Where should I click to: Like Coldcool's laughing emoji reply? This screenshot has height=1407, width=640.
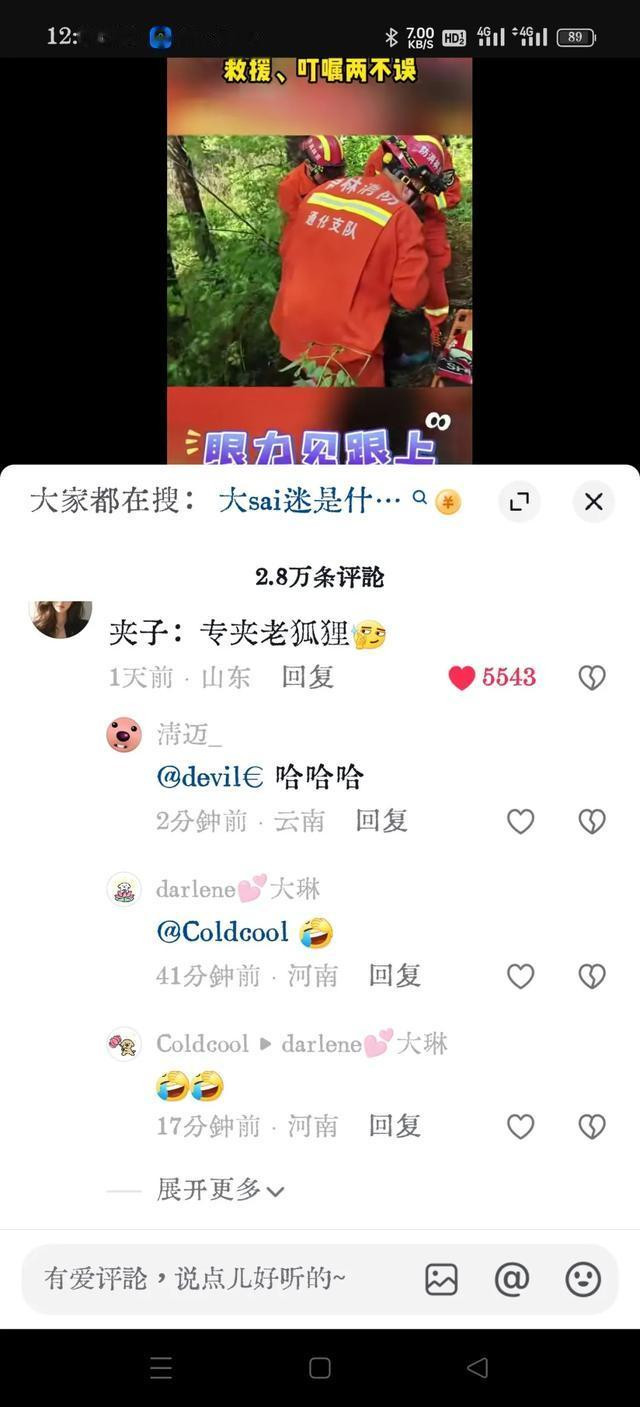click(x=520, y=1127)
